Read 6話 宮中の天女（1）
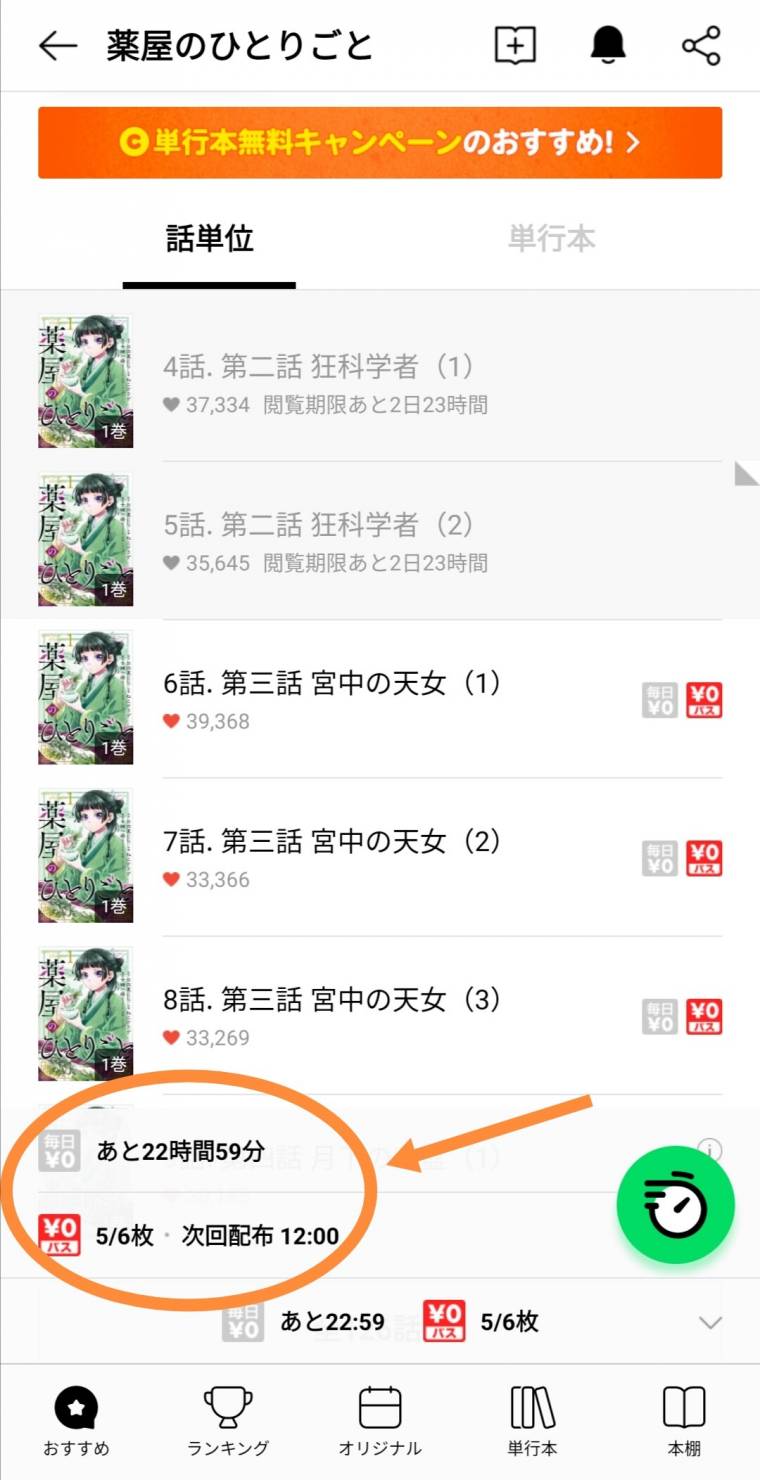Image resolution: width=760 pixels, height=1480 pixels. (x=380, y=698)
